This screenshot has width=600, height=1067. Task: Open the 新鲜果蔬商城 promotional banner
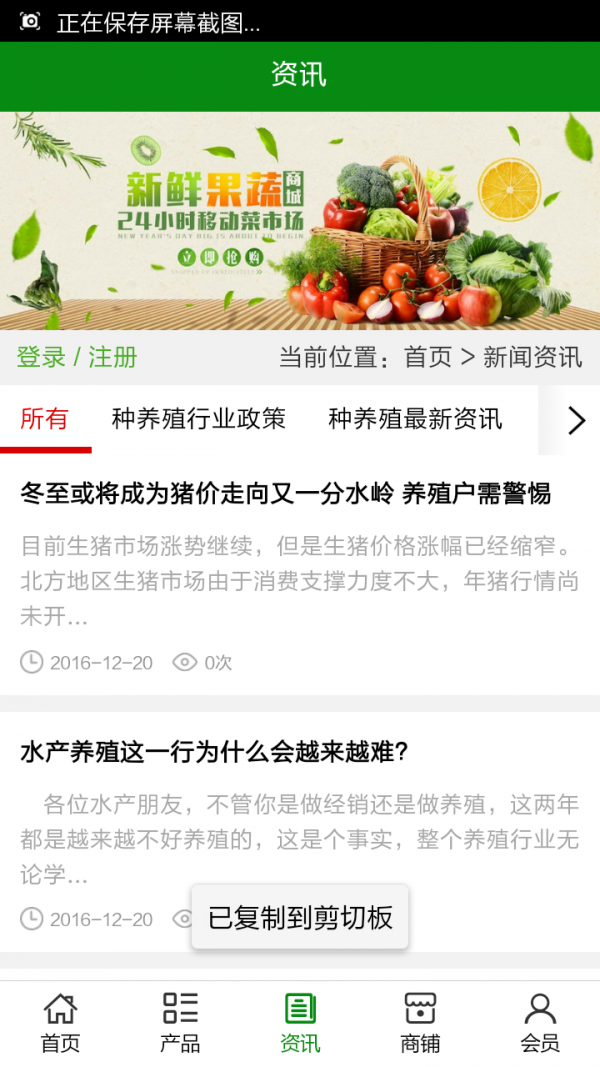pos(300,220)
